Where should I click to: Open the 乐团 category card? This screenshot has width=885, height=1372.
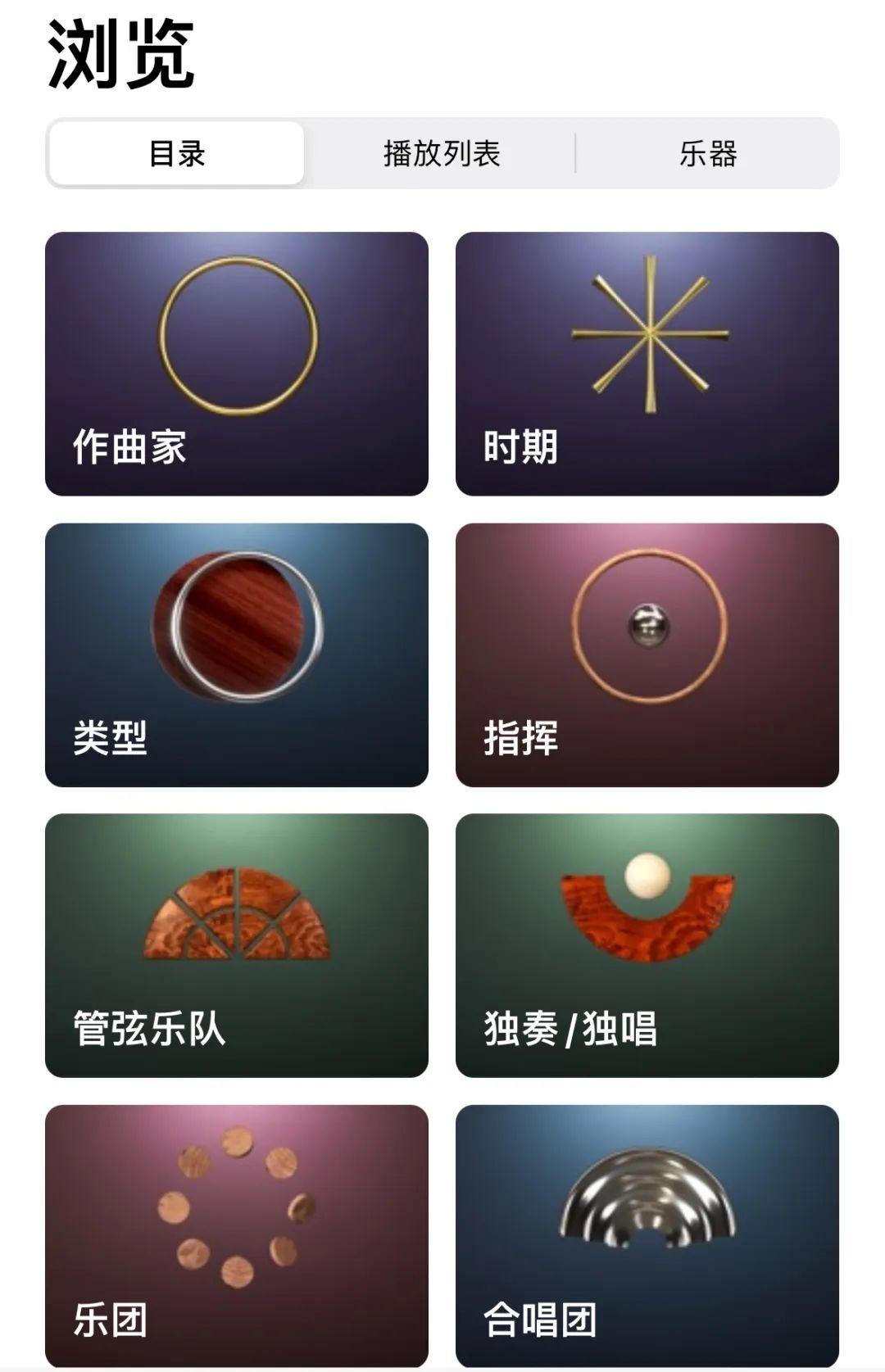pos(237,1234)
